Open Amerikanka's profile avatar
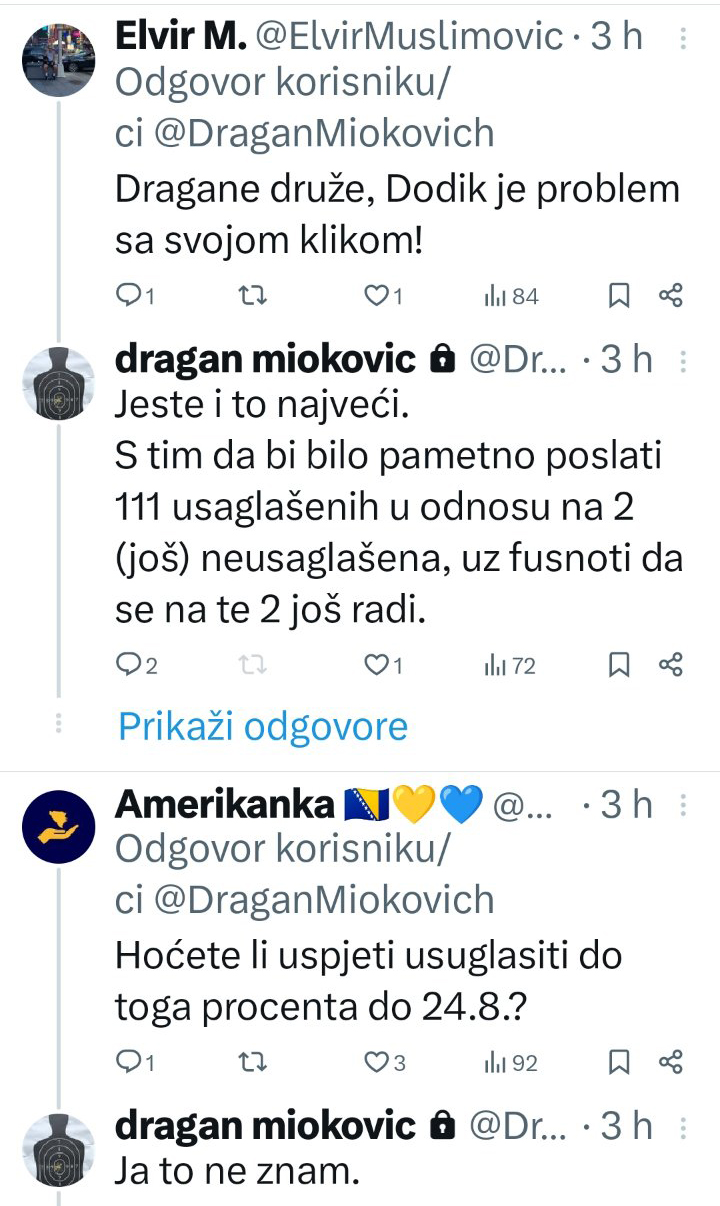Image resolution: width=720 pixels, height=1206 pixels. click(x=58, y=826)
